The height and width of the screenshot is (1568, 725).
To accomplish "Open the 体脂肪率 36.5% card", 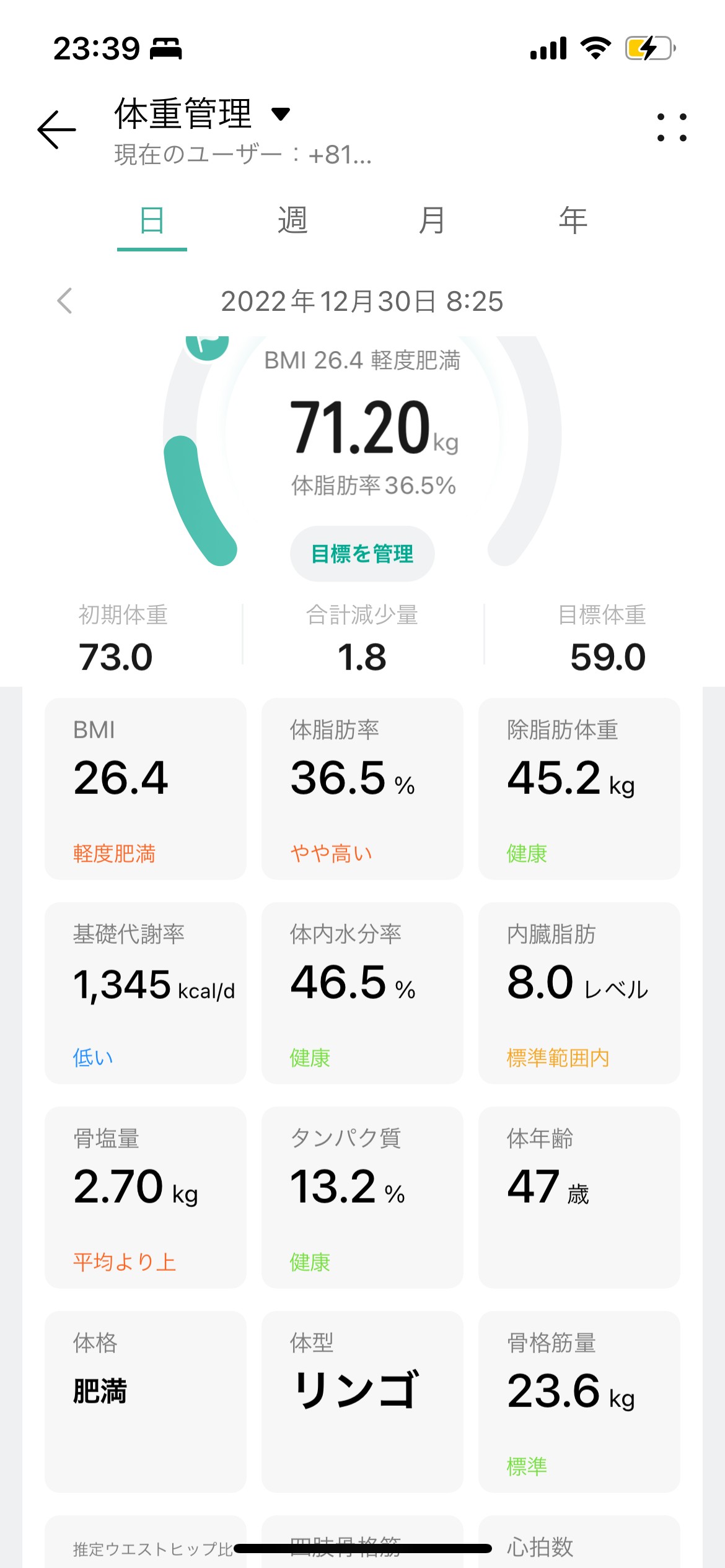I will (x=362, y=788).
